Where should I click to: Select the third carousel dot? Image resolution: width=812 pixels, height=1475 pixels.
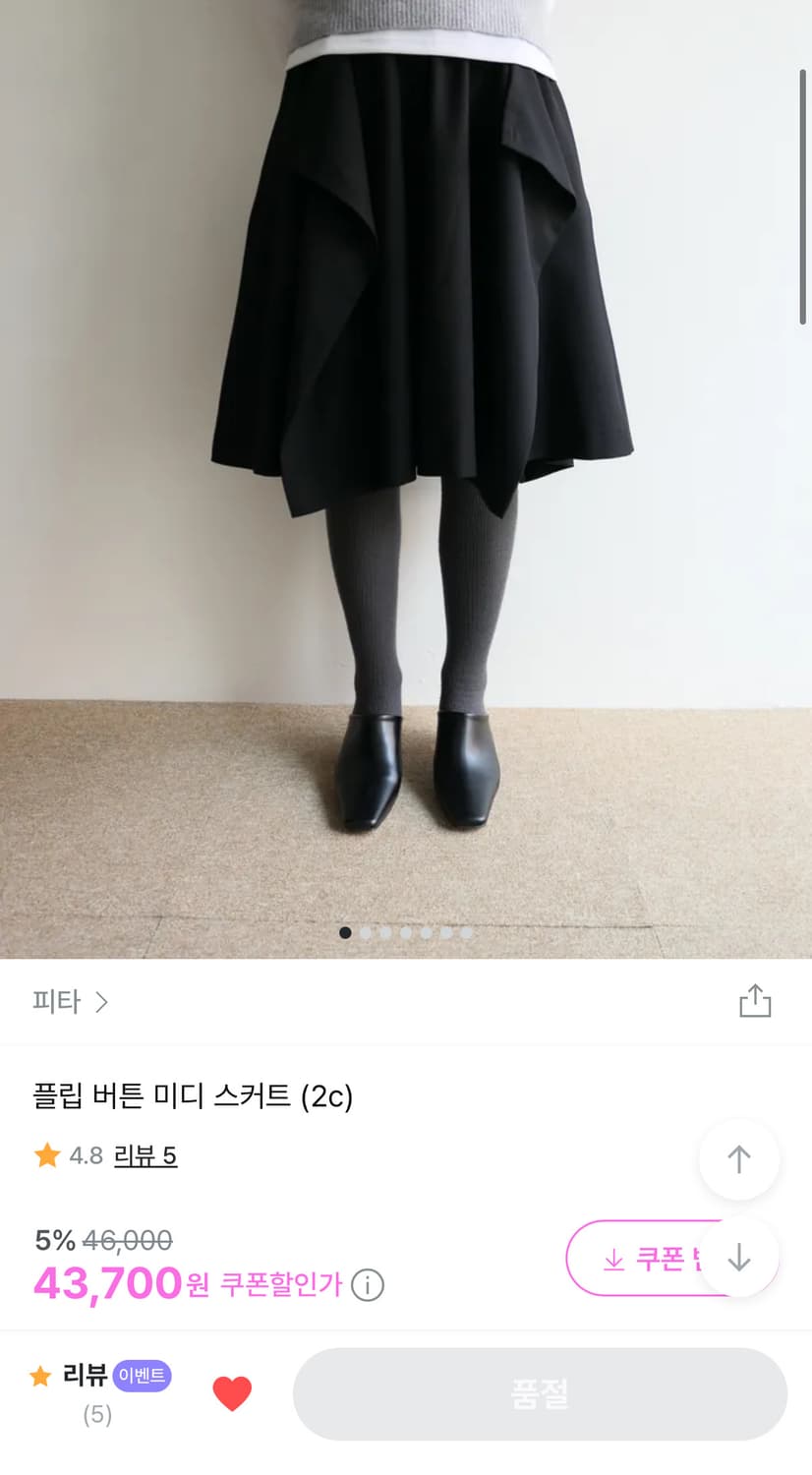385,932
